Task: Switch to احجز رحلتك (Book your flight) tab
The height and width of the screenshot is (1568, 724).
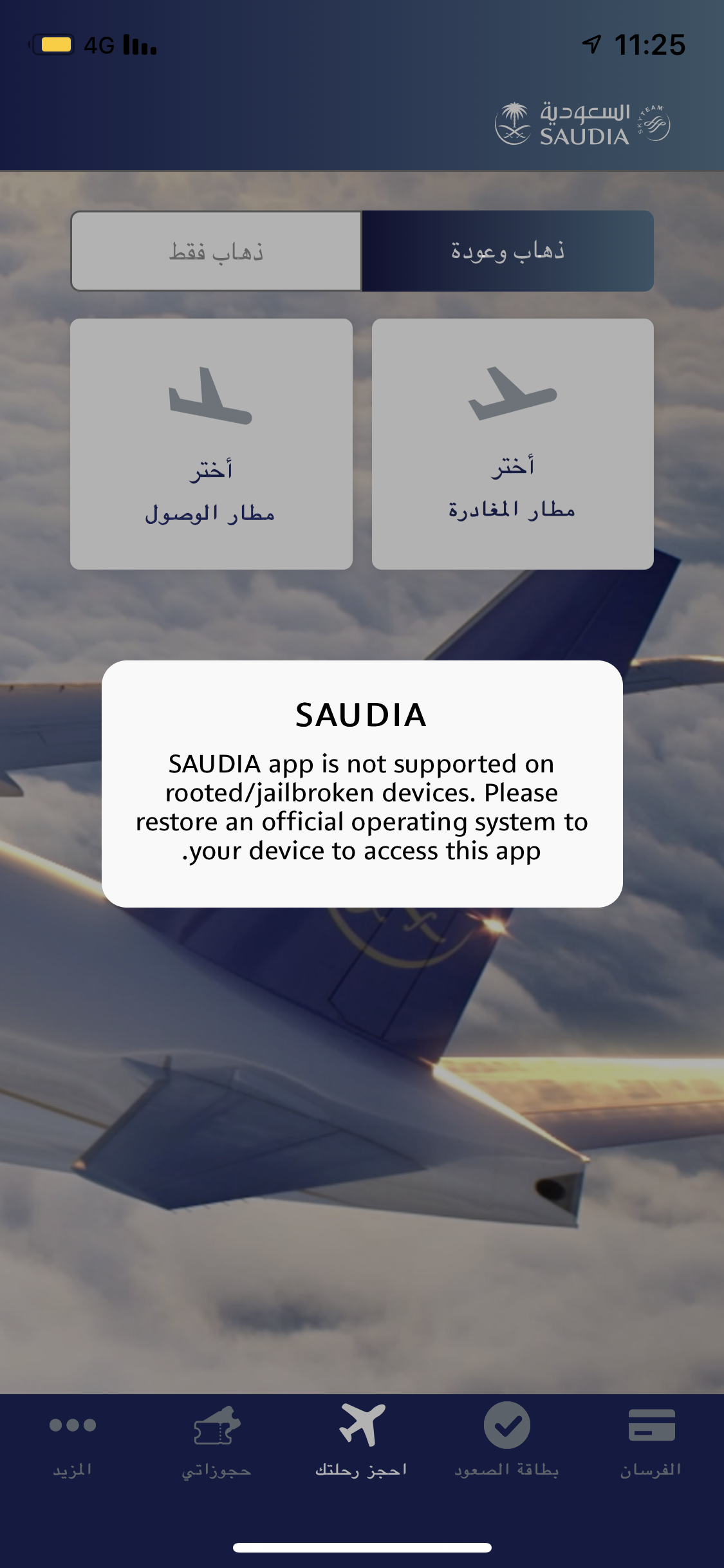Action: [x=362, y=1441]
